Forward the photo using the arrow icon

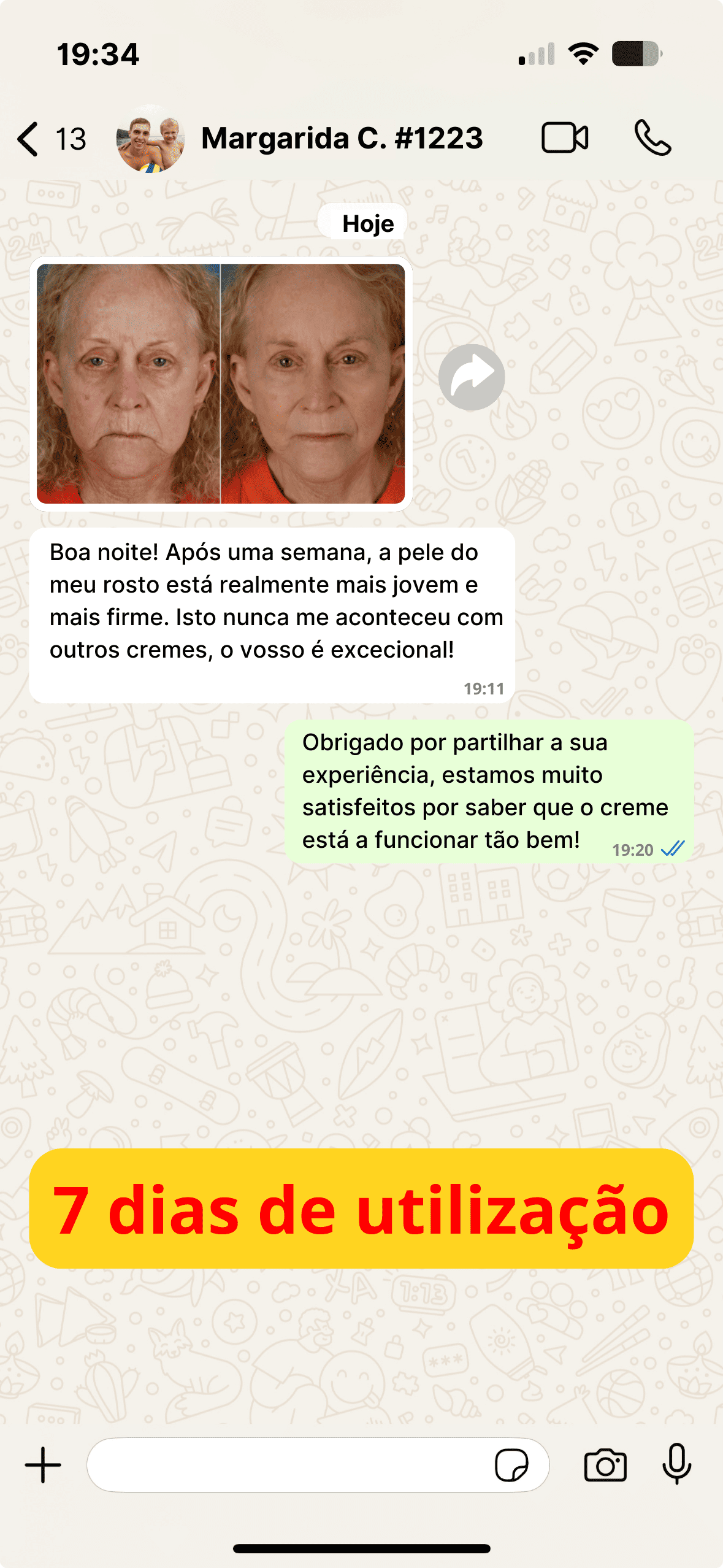click(x=472, y=377)
